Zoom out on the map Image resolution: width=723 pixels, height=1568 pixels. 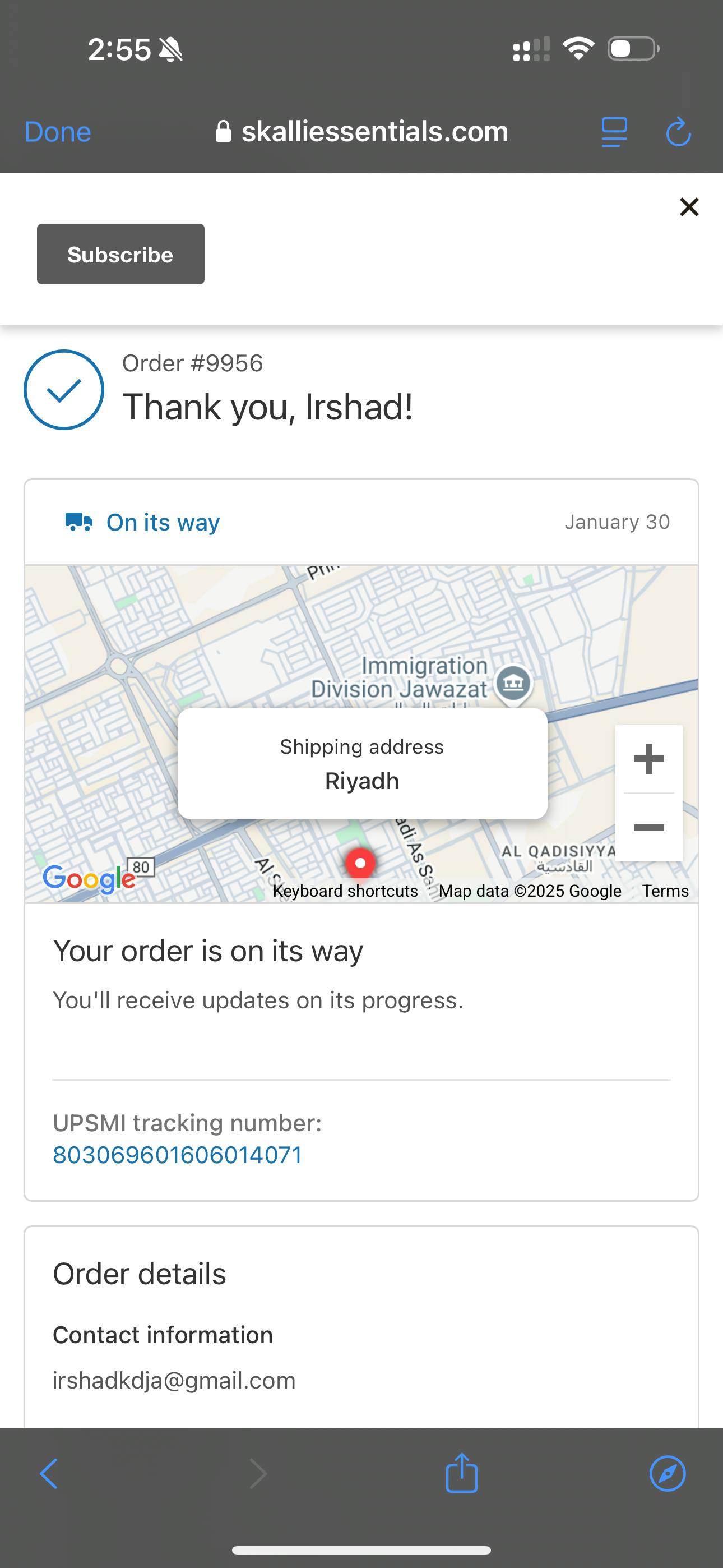649,827
